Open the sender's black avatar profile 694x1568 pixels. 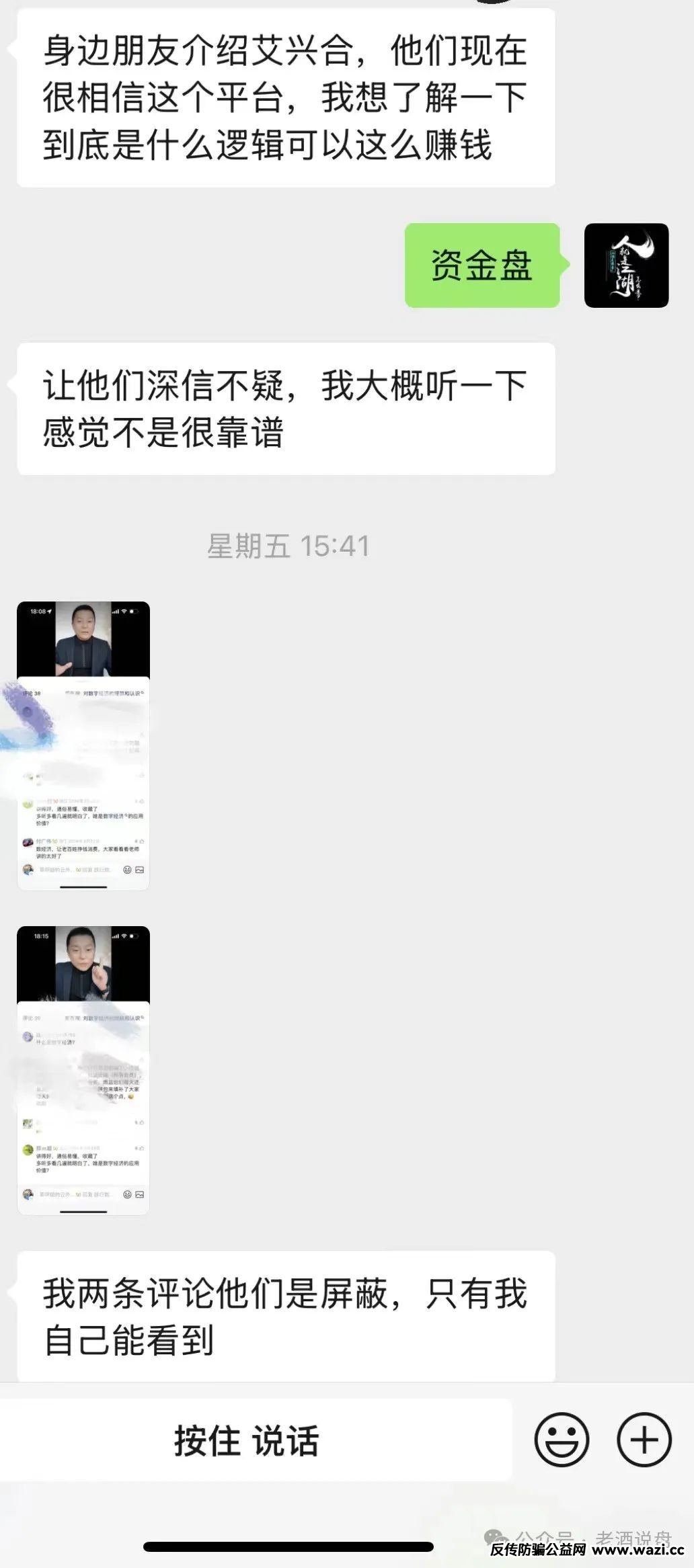(626, 265)
